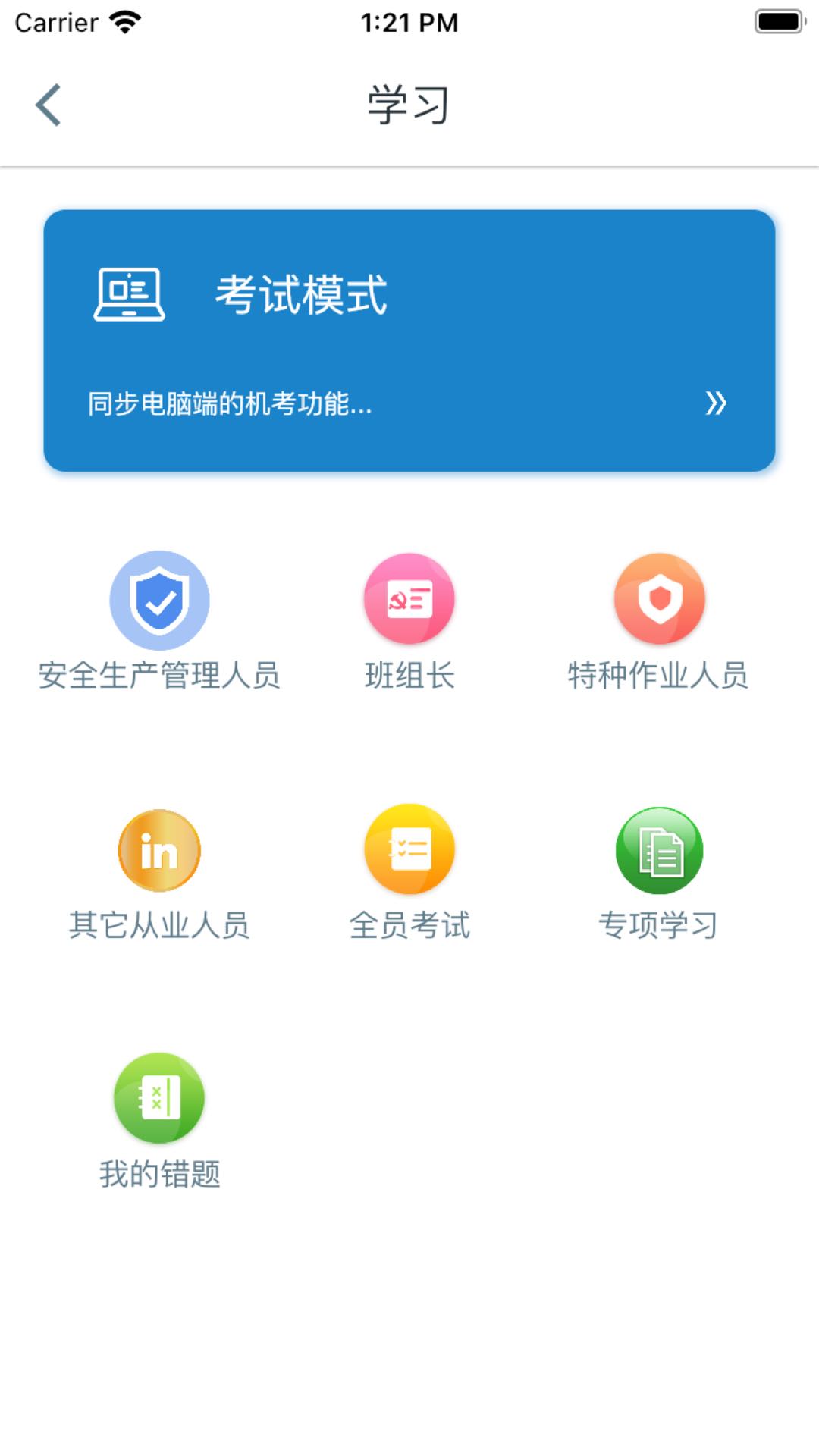Choose 其它从业人员 category
This screenshot has height=1456, width=819.
(159, 872)
